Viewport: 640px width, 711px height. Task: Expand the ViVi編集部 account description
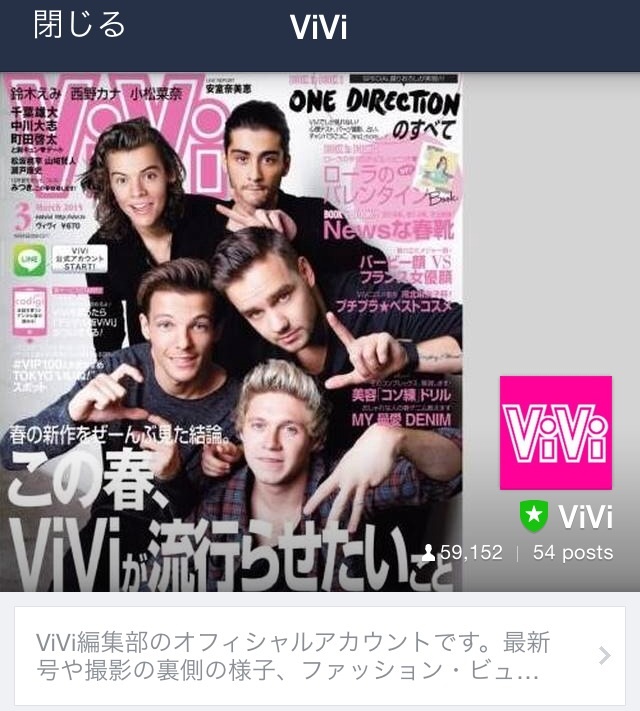tap(320, 656)
